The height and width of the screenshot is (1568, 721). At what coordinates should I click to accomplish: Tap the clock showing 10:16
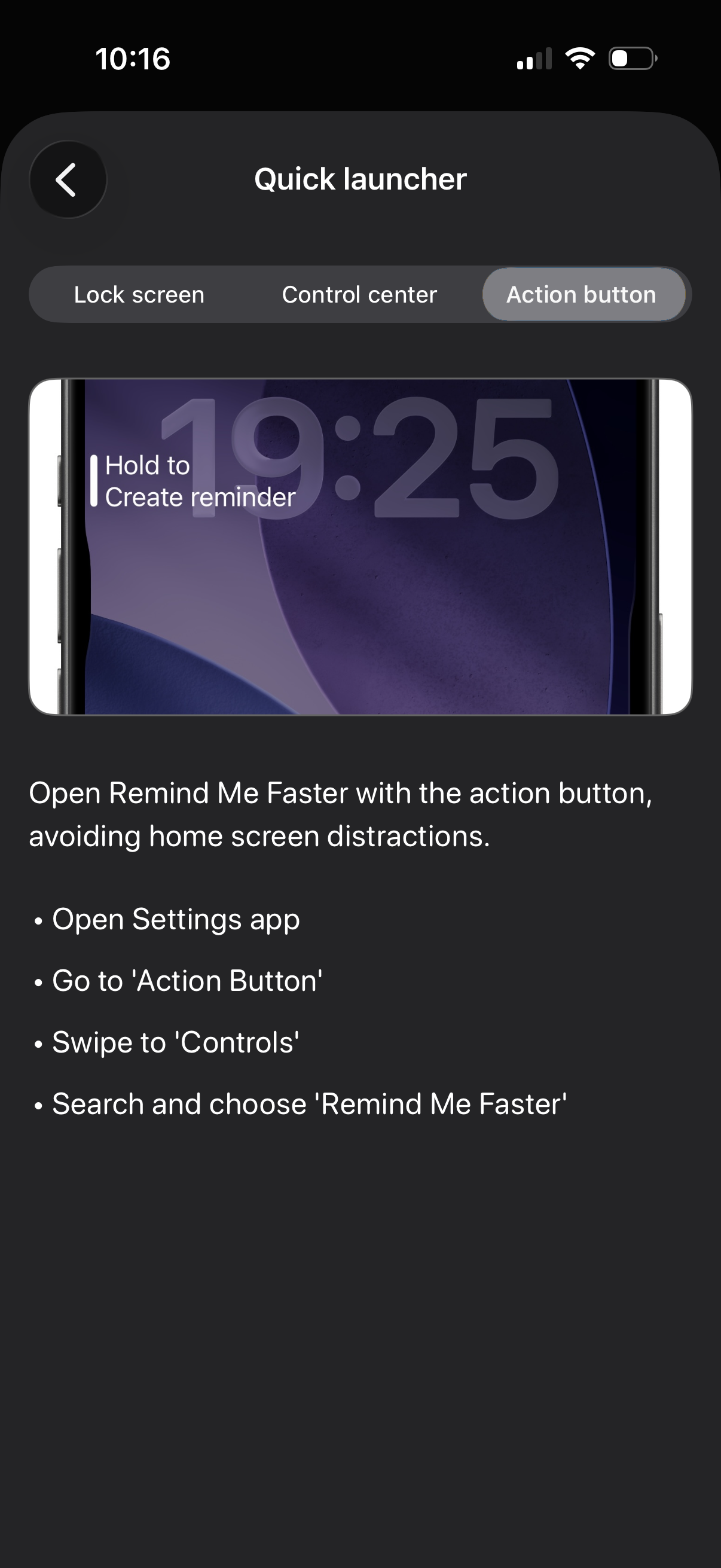point(133,58)
